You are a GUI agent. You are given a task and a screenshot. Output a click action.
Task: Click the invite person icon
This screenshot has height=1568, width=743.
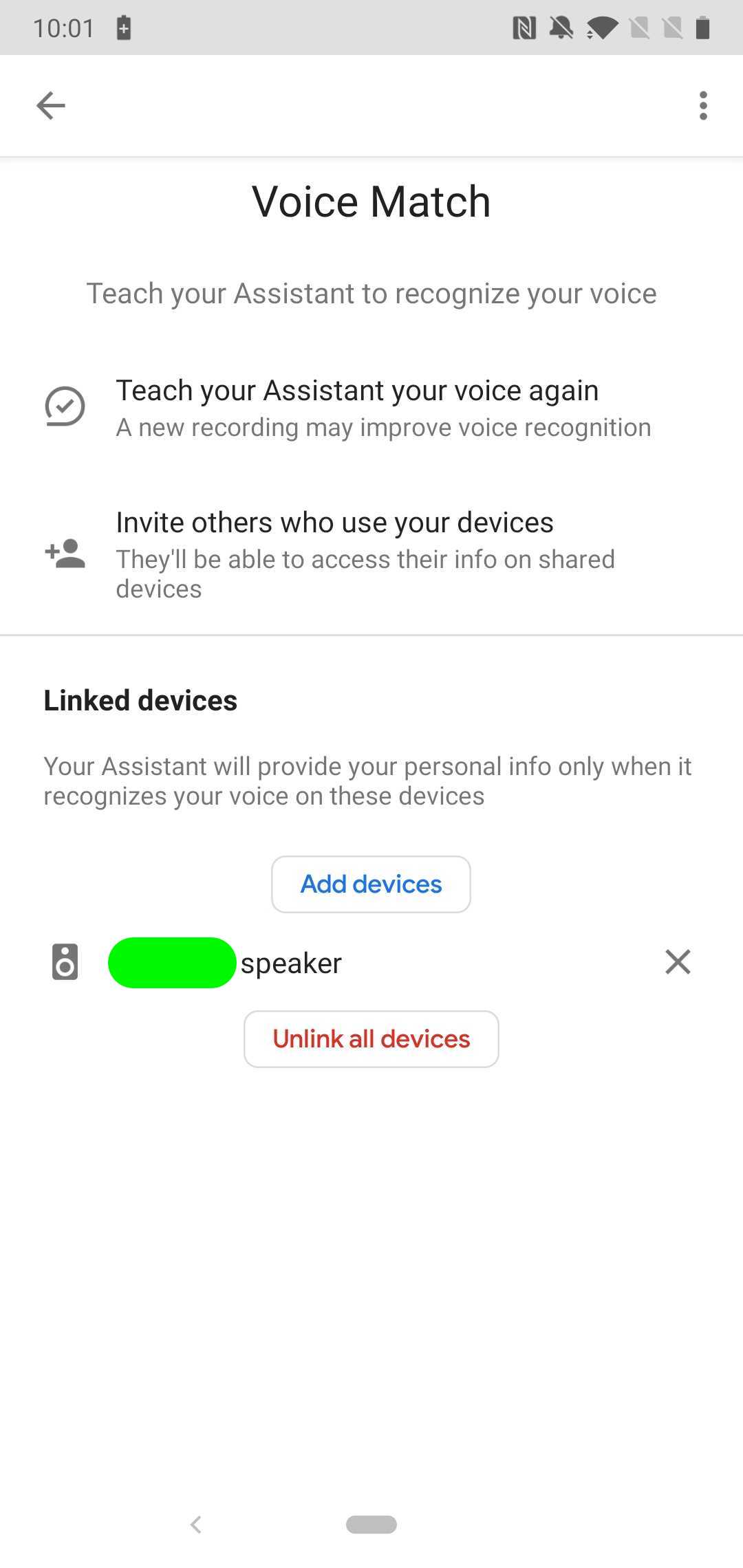click(x=64, y=554)
